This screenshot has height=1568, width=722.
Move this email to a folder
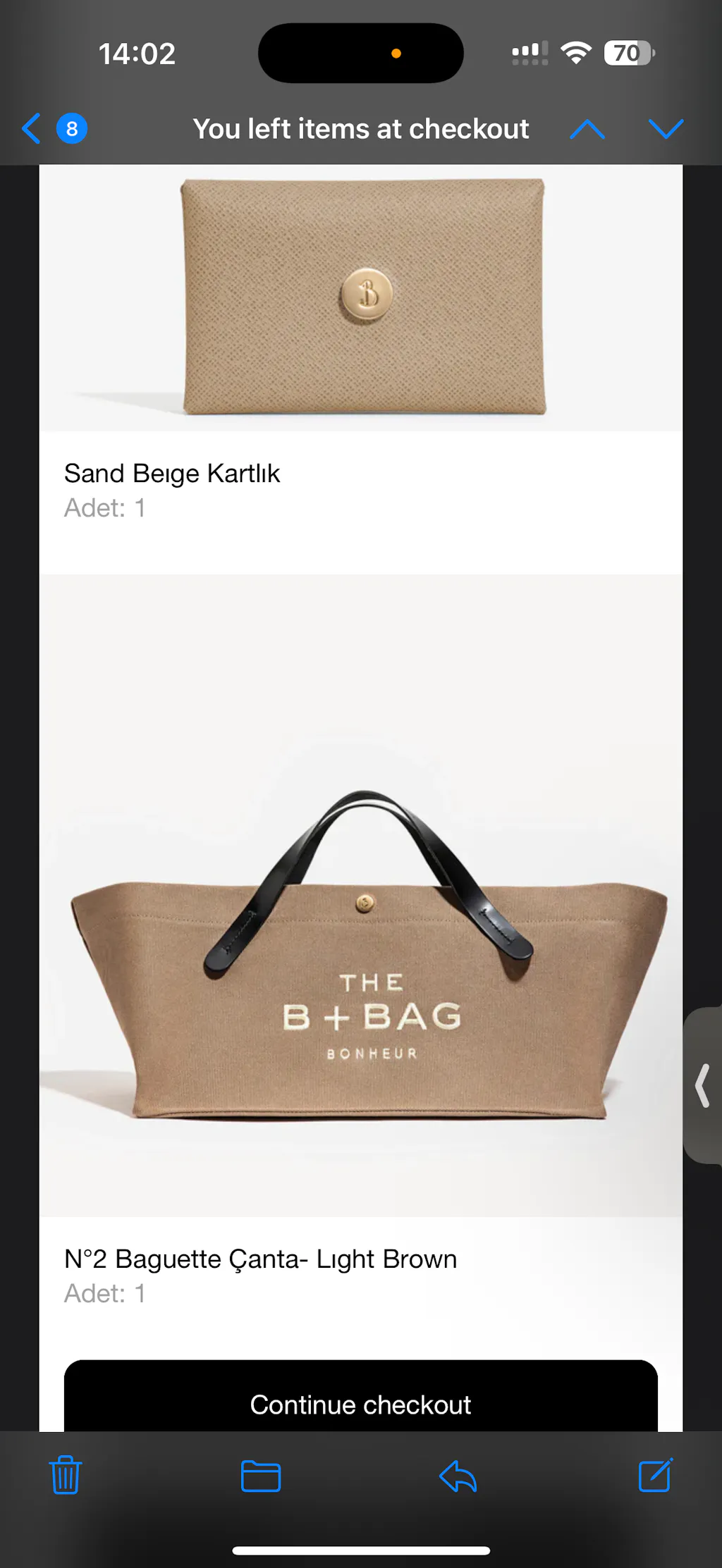tap(261, 1476)
